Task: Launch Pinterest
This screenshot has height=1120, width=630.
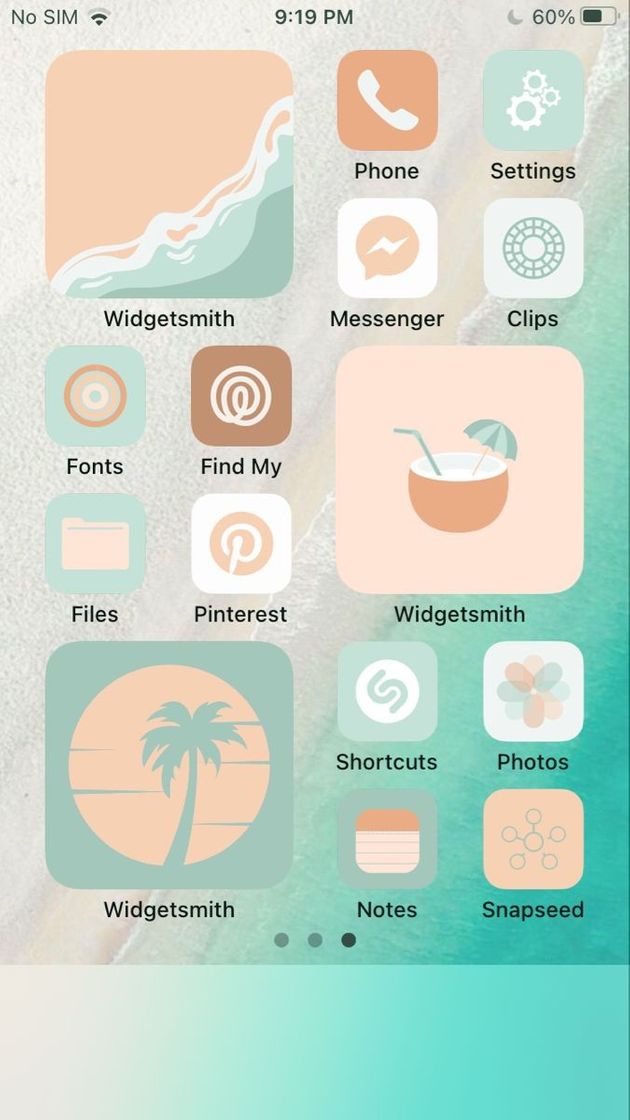Action: [x=241, y=544]
